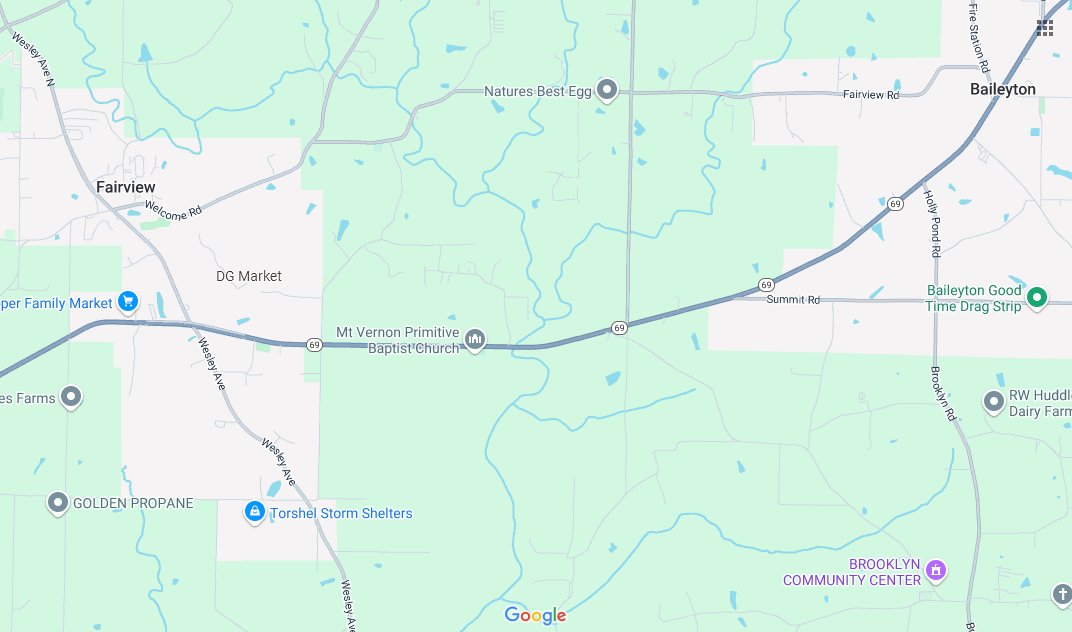
Task: Open Baileyton Good Time Drag Strip pin
Action: 1037,297
